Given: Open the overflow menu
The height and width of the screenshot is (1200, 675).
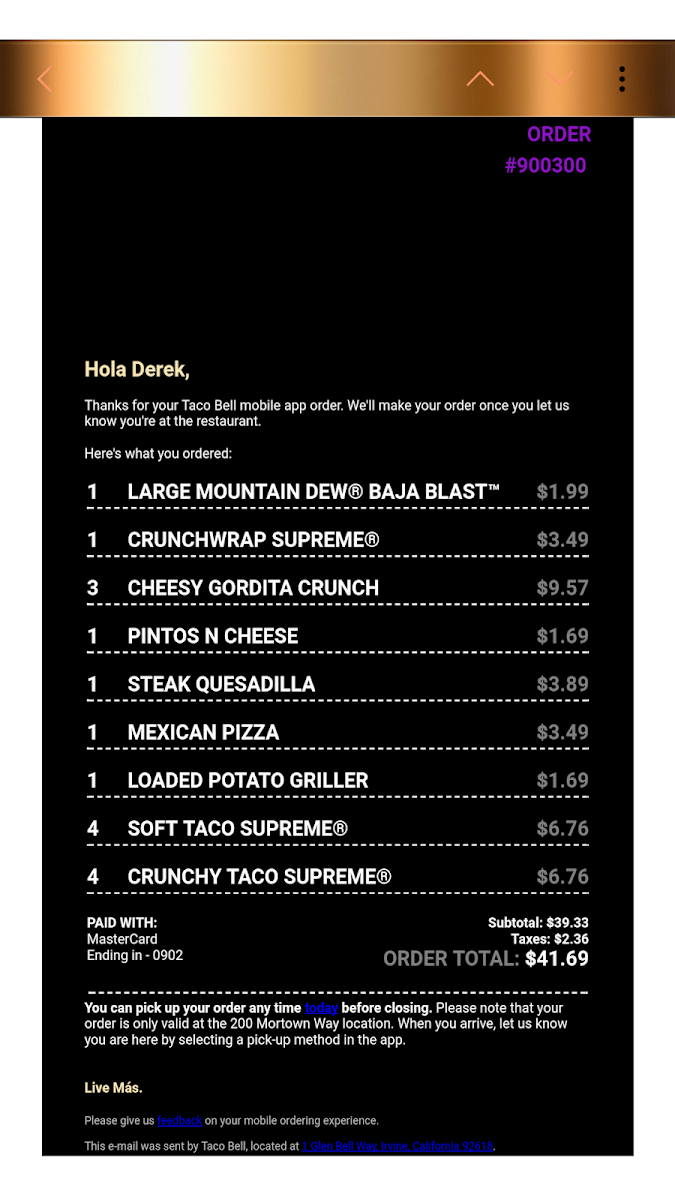Looking at the screenshot, I should (x=622, y=79).
